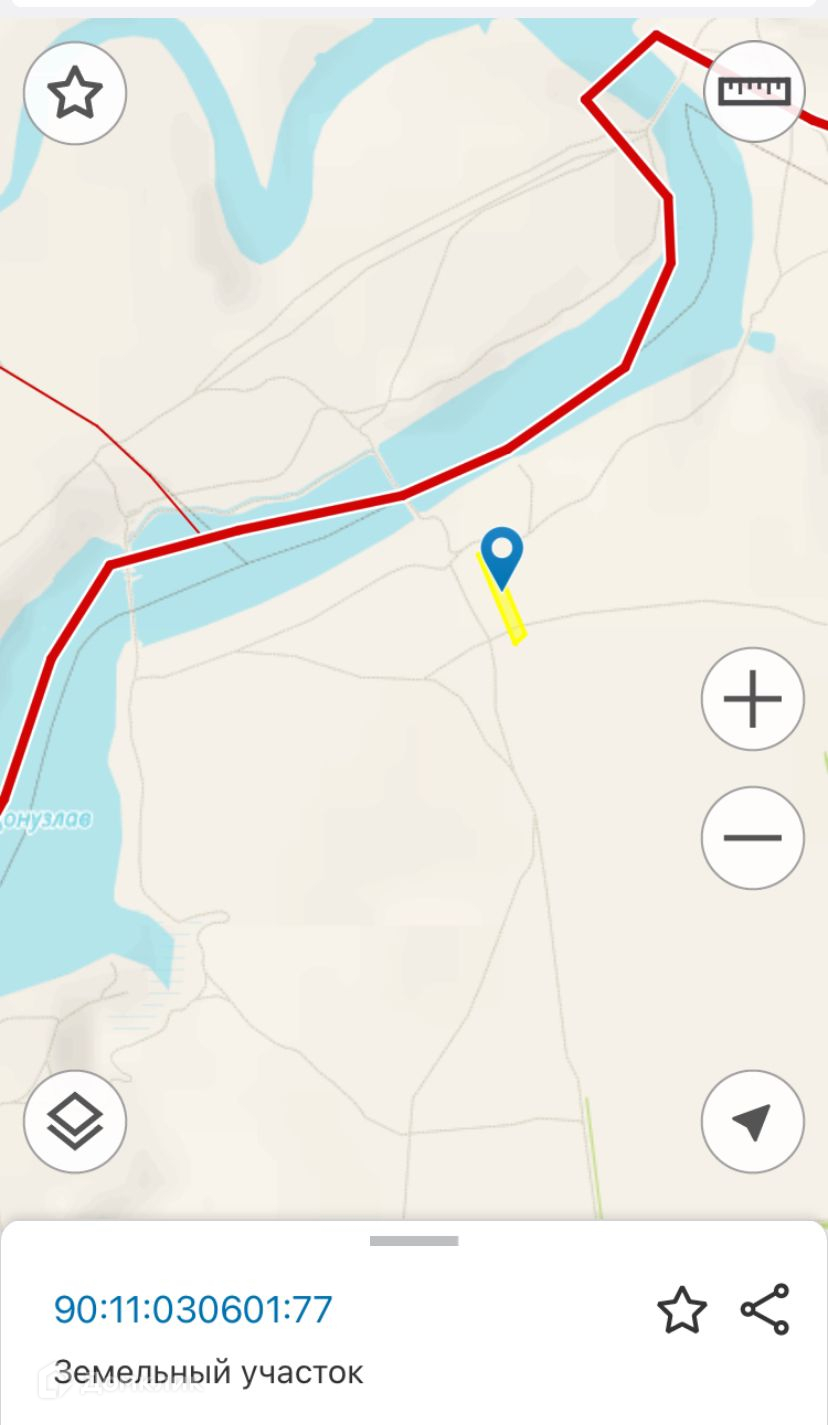Viewport: 828px width, 1425px height.
Task: Zoom in with the plus button
Action: pos(752,699)
